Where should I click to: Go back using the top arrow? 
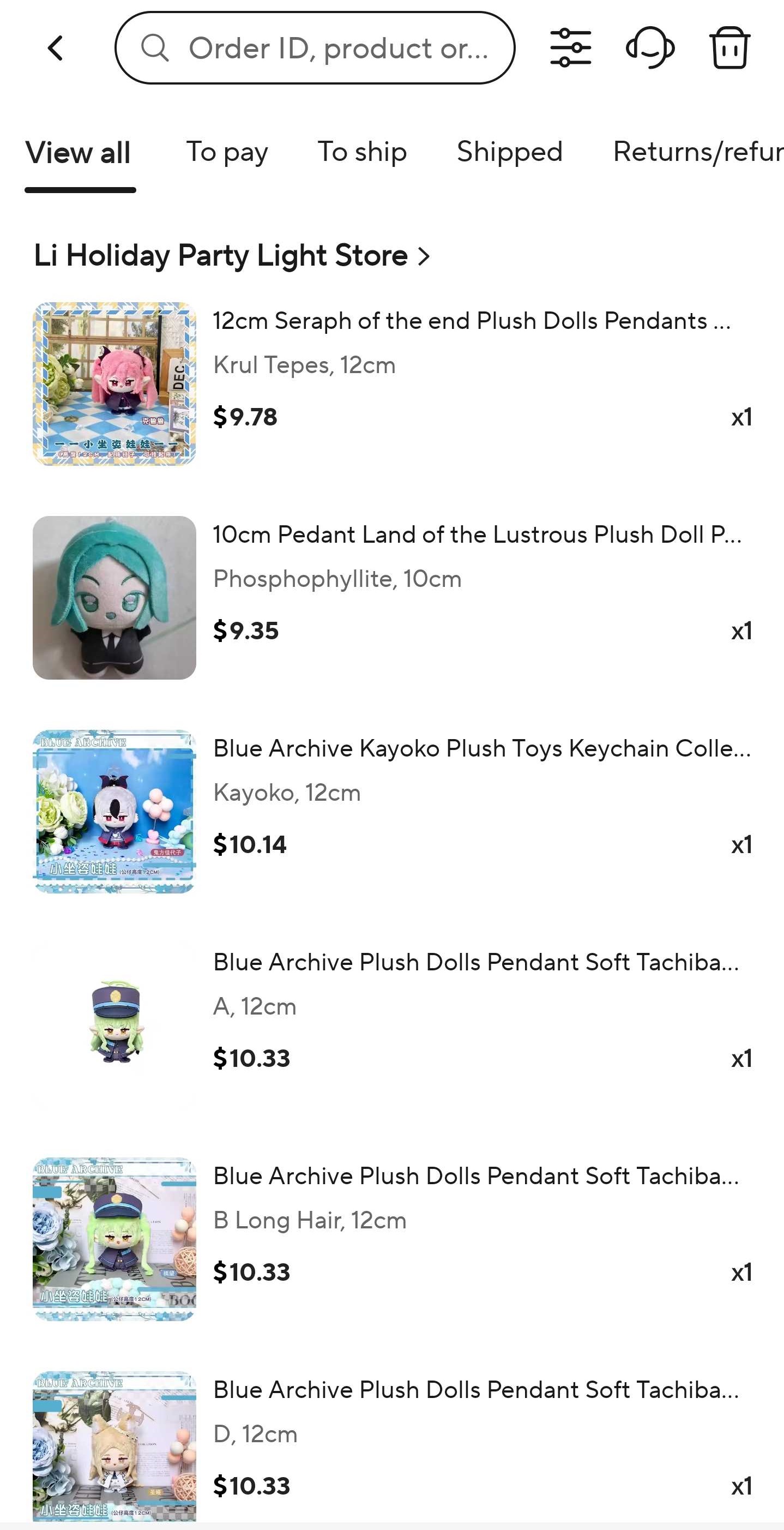pos(55,48)
